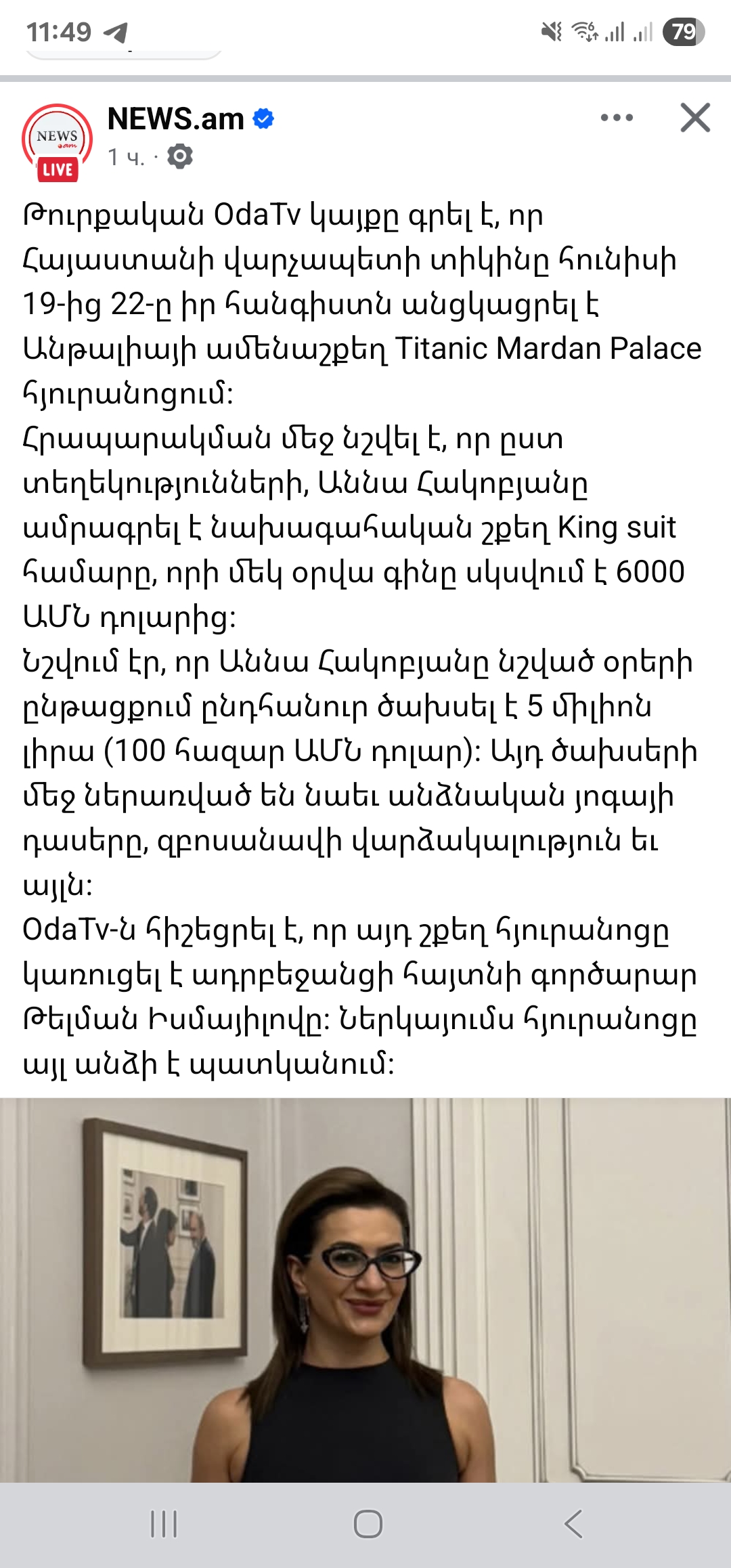The height and width of the screenshot is (1568, 731).
Task: Dismiss the post with the X button
Action: pos(695,118)
